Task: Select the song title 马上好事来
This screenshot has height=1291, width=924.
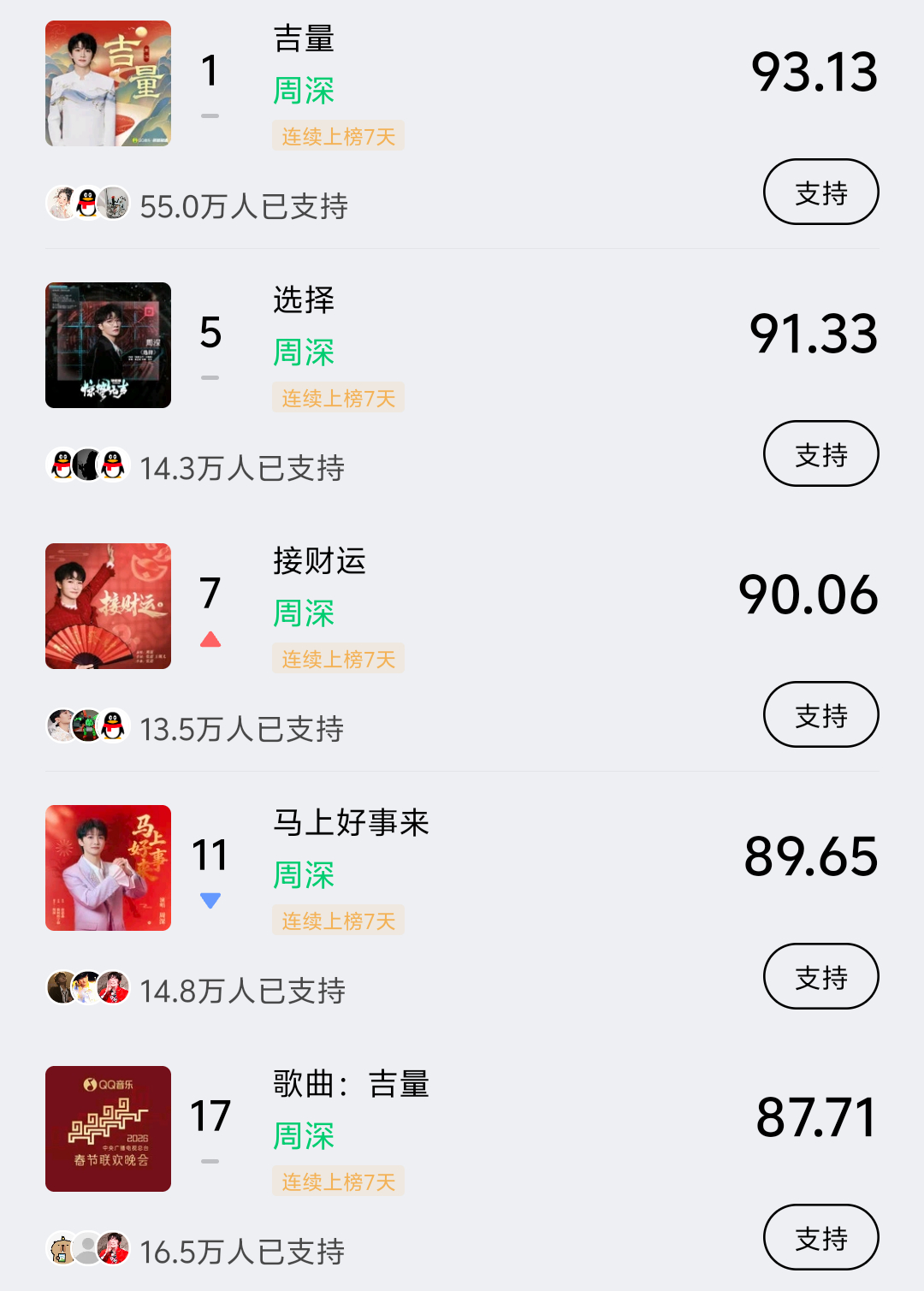Action: 350,823
